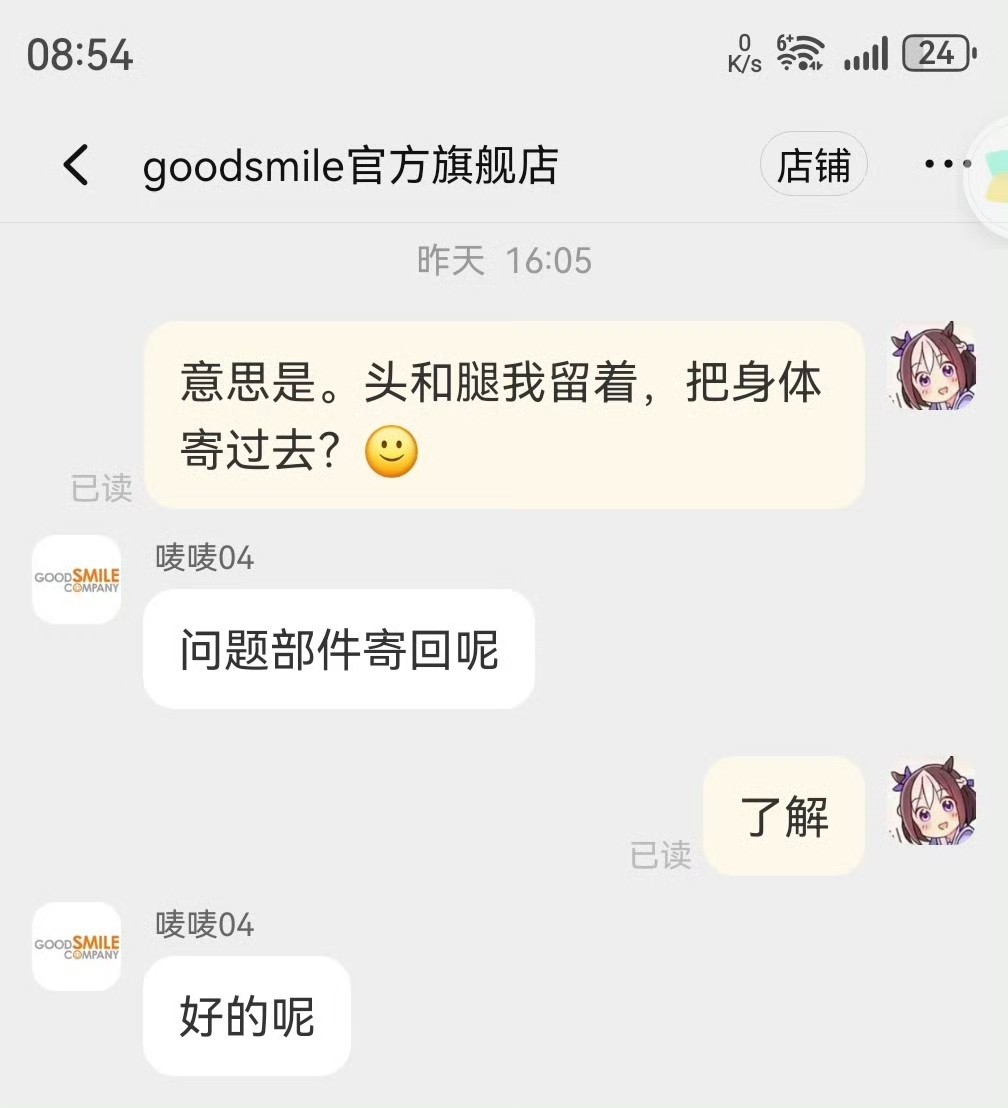
Task: Open store avatar beside 问题部件寄回呢 message
Action: (77, 580)
